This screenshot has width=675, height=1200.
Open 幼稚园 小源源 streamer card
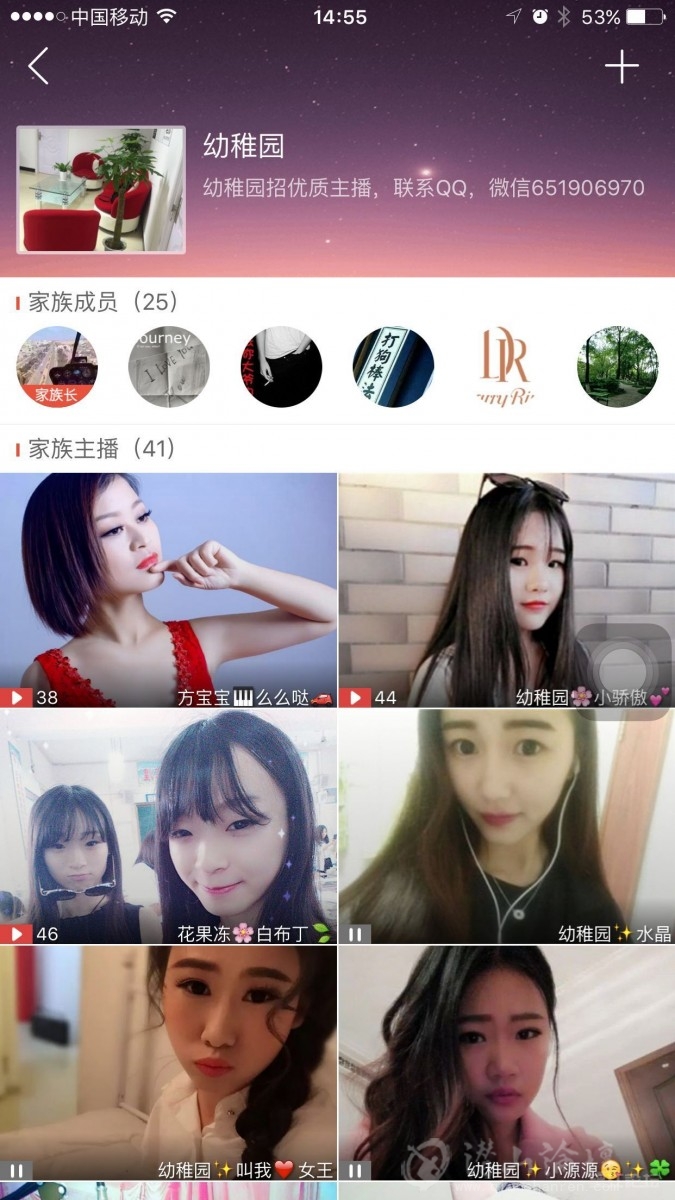click(506, 1063)
